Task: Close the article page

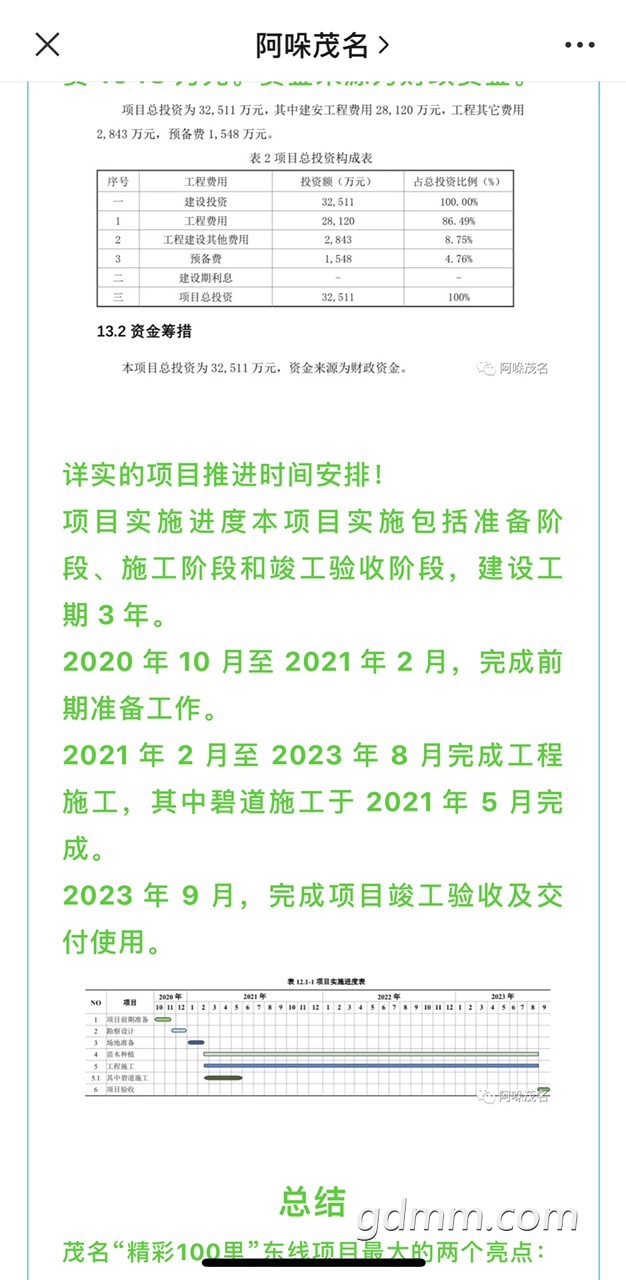Action: (x=47, y=44)
